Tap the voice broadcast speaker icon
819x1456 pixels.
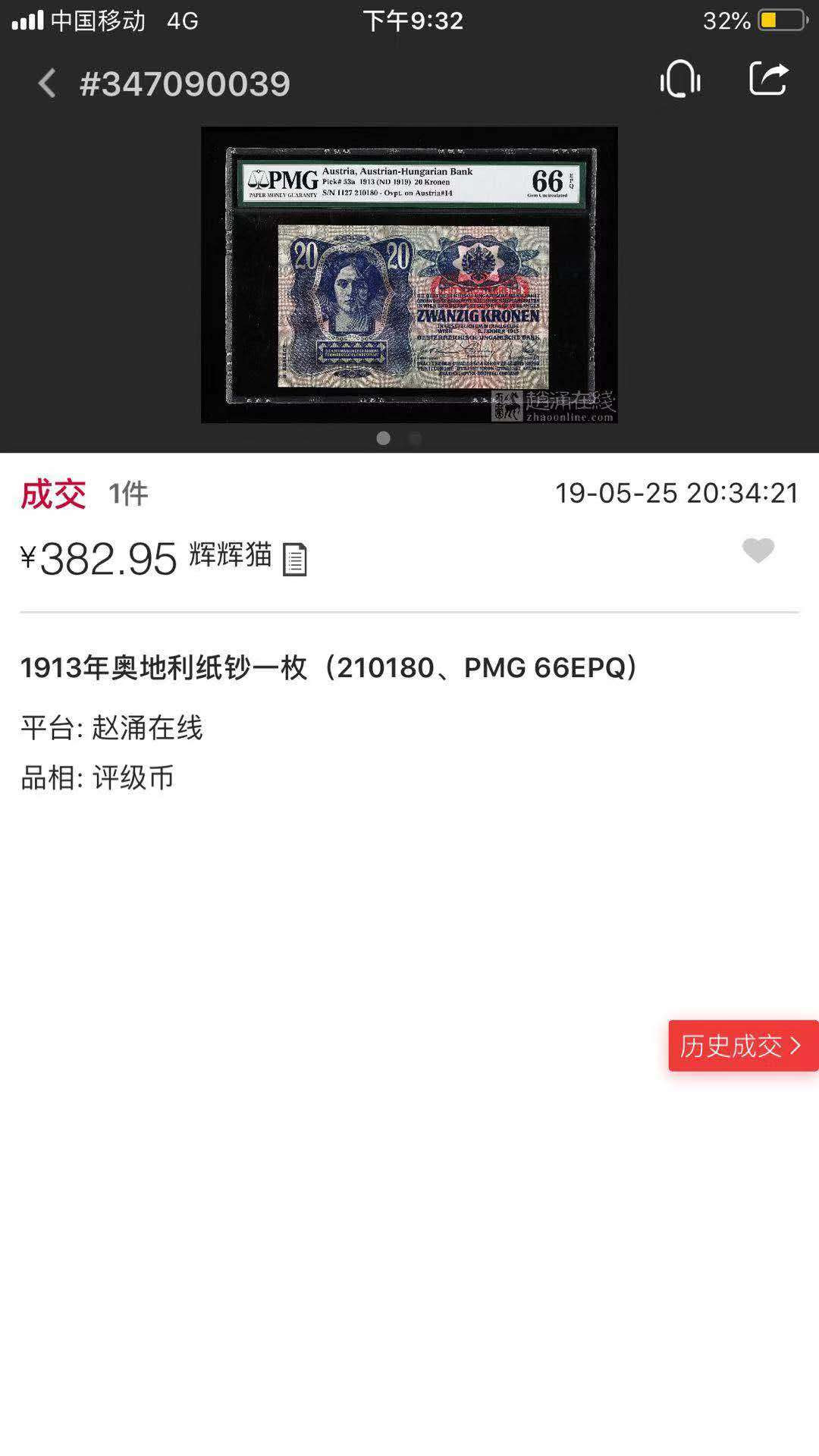pos(679,80)
